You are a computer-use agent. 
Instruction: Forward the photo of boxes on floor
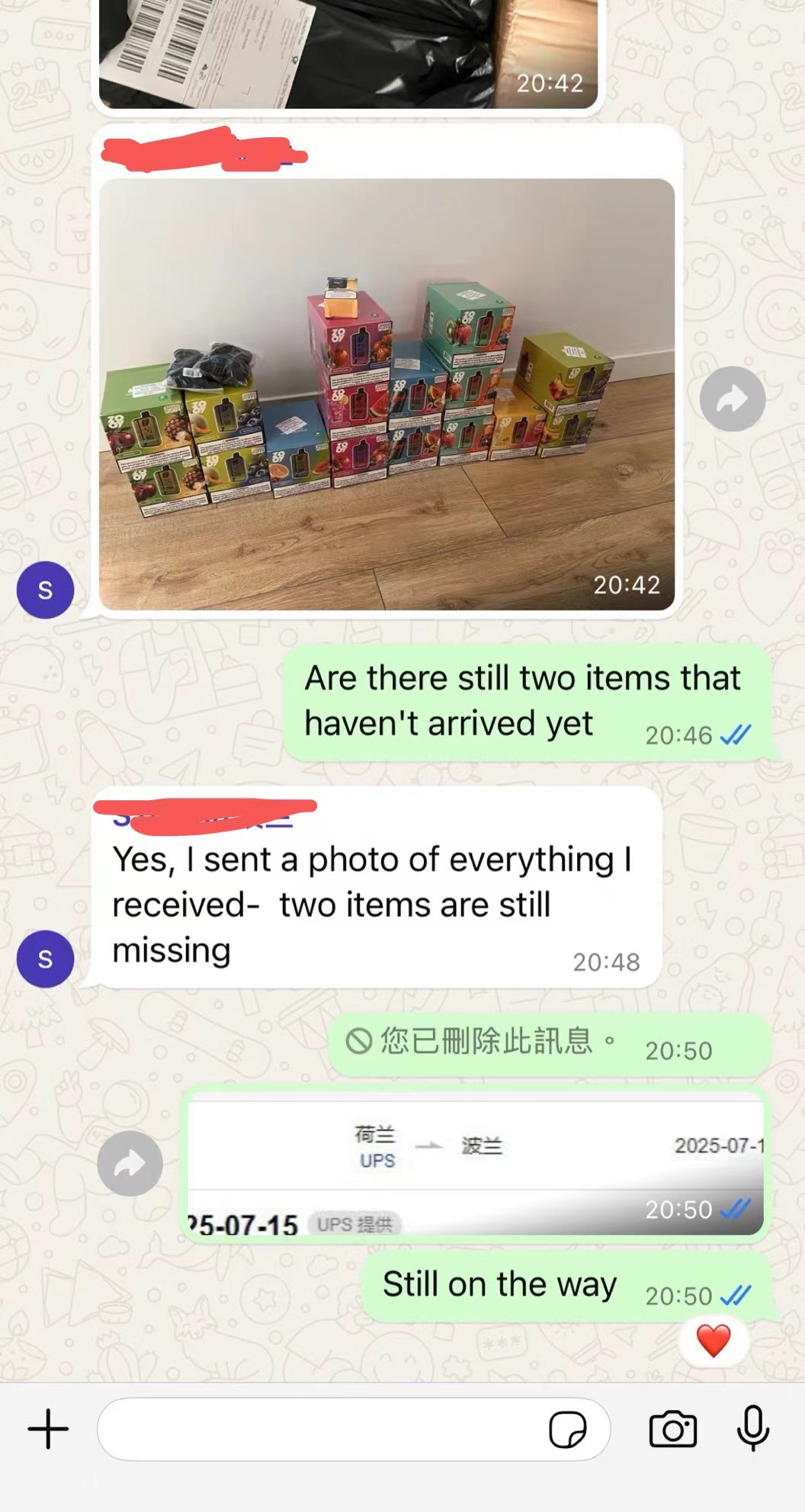[x=732, y=399]
